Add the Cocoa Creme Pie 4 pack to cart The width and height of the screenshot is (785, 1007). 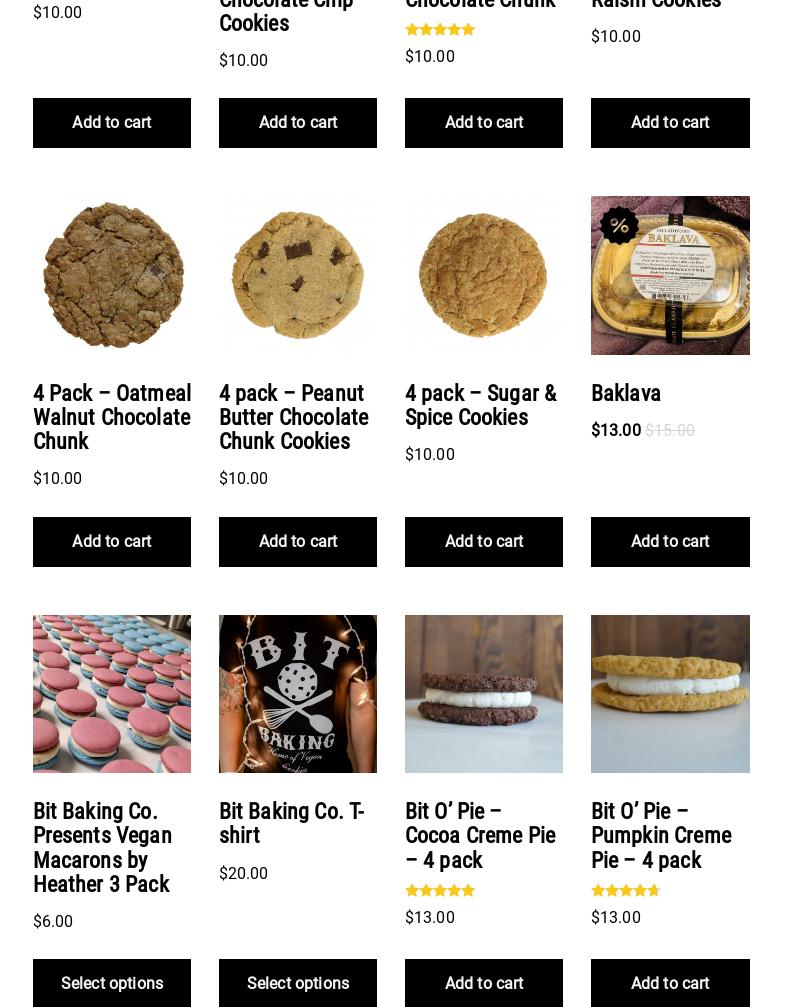click(484, 983)
